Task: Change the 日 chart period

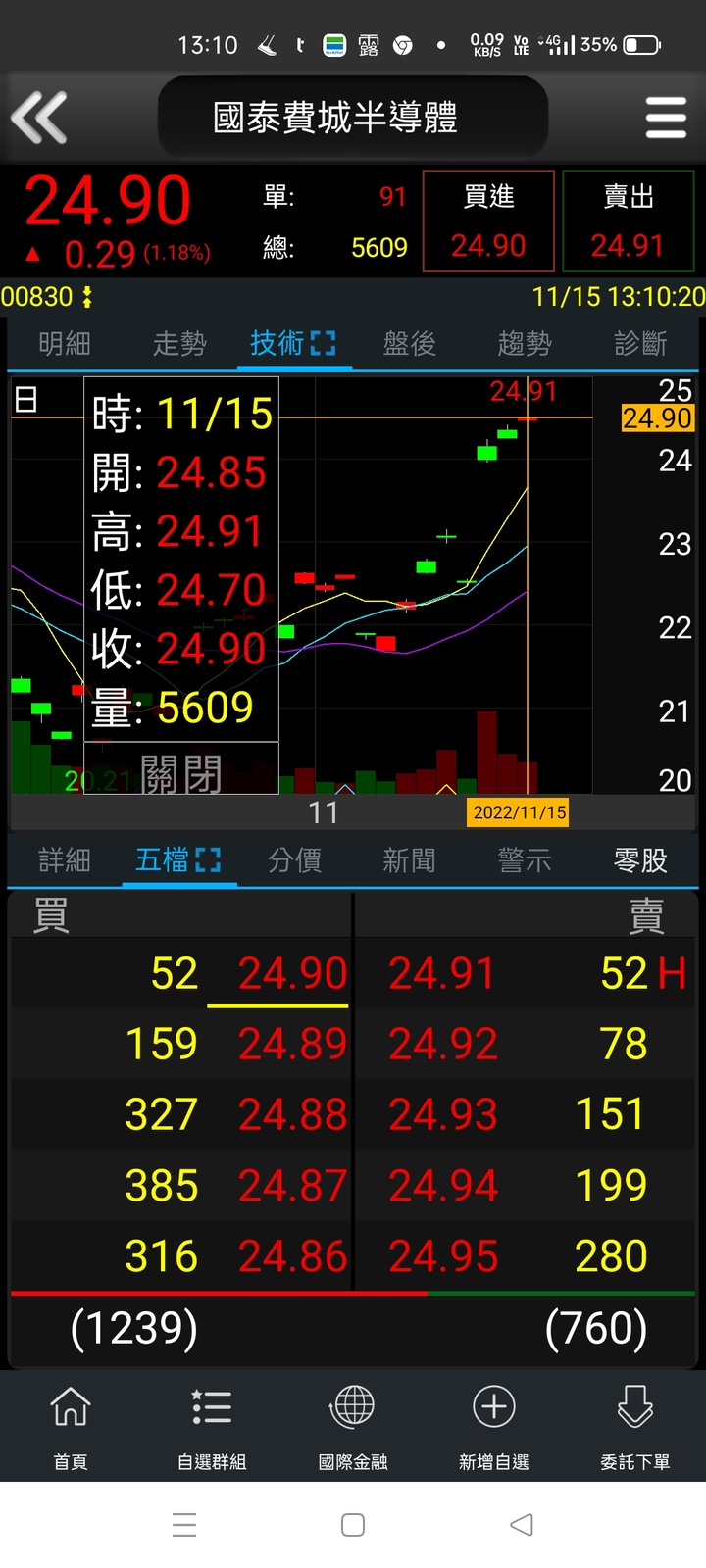Action: [x=26, y=400]
